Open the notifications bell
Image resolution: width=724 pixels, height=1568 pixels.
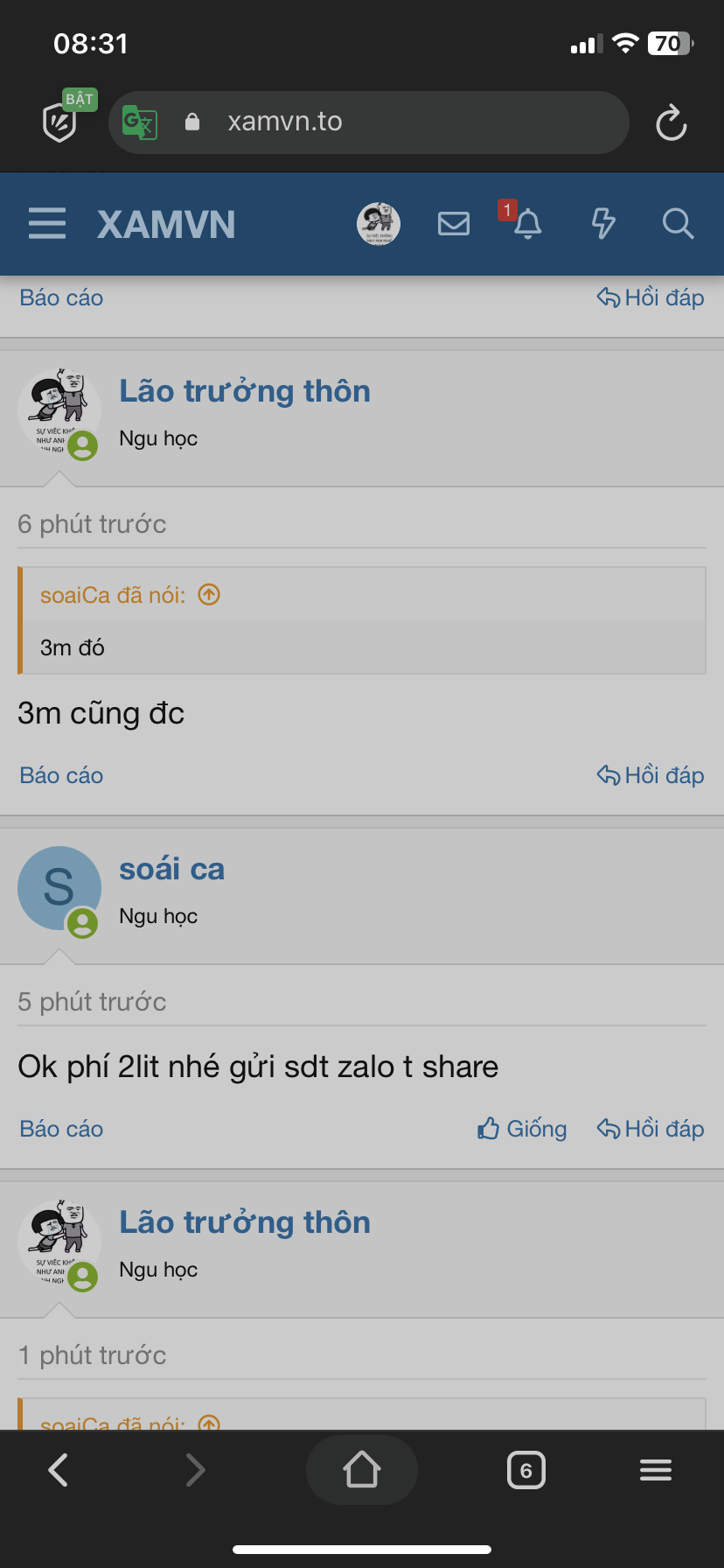click(527, 224)
